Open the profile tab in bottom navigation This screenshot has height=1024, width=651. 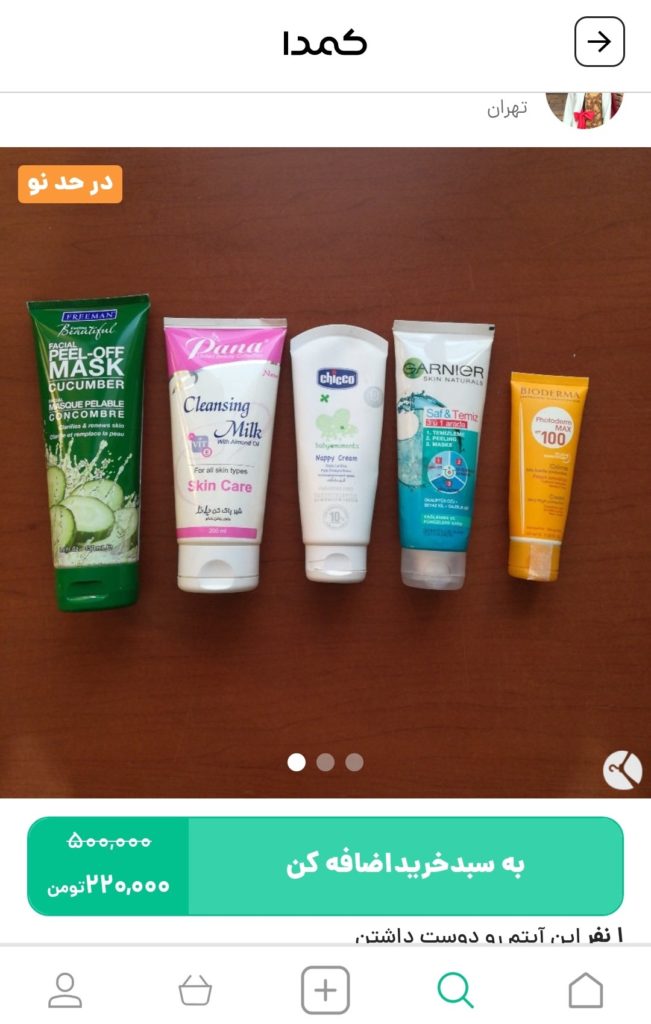(x=66, y=990)
